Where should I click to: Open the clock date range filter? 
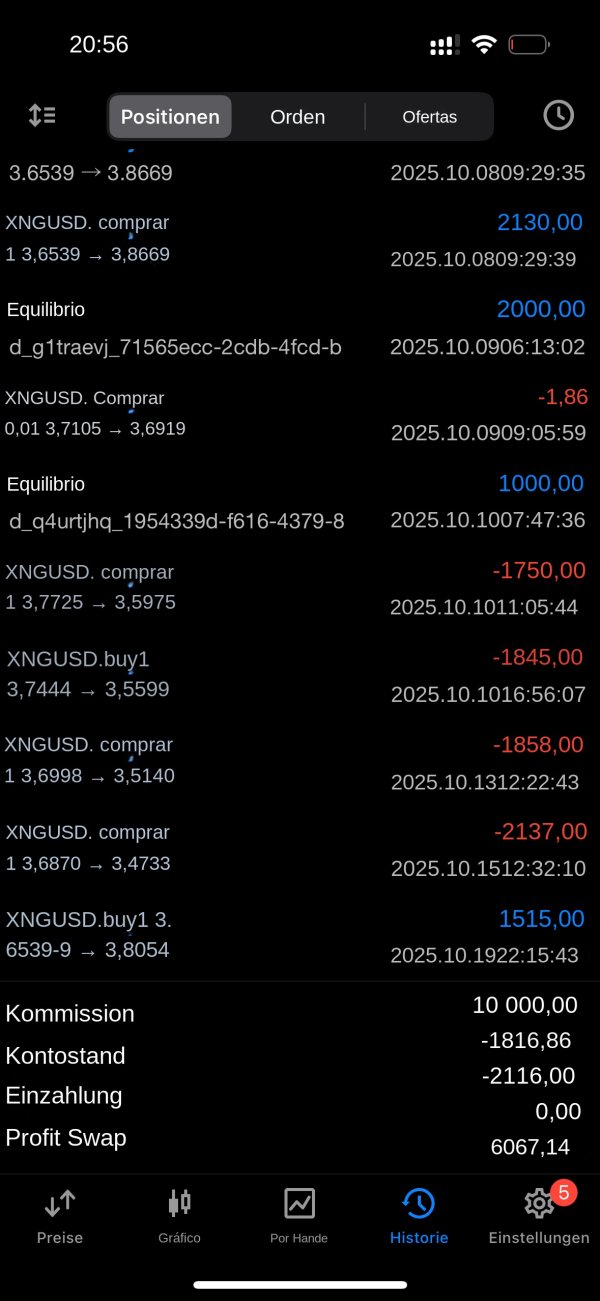(x=558, y=116)
